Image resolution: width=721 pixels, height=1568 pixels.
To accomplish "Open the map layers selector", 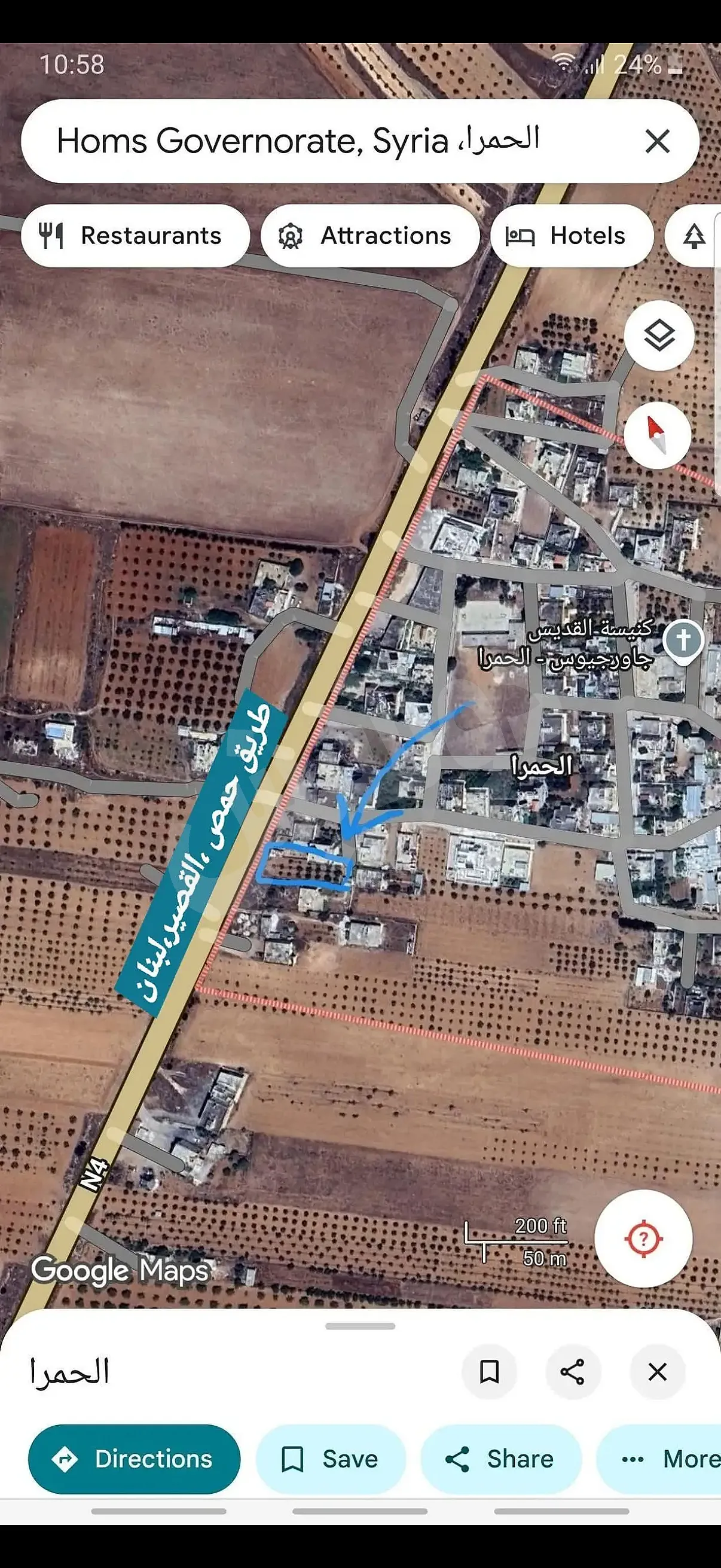I will pos(659,335).
